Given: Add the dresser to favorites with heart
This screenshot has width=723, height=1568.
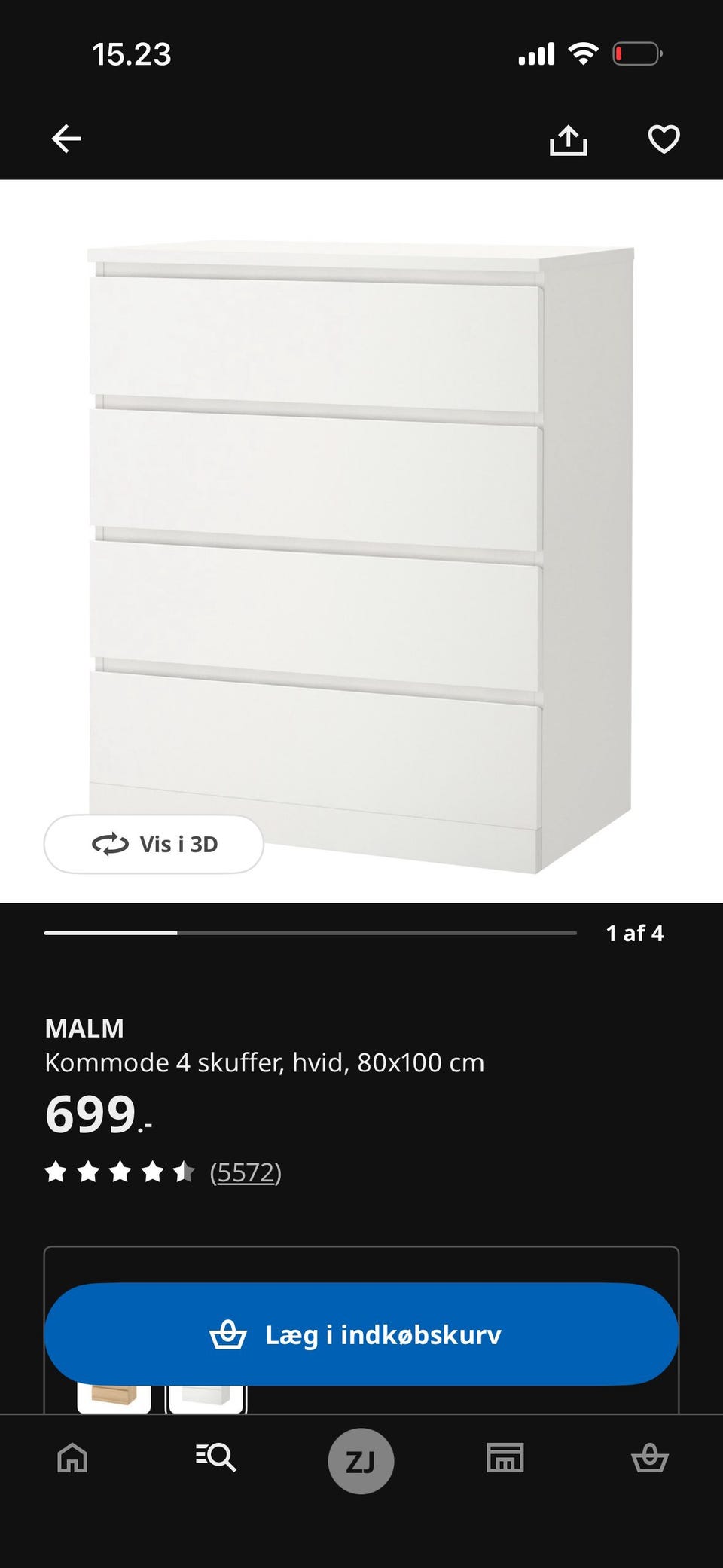Looking at the screenshot, I should pyautogui.click(x=663, y=139).
